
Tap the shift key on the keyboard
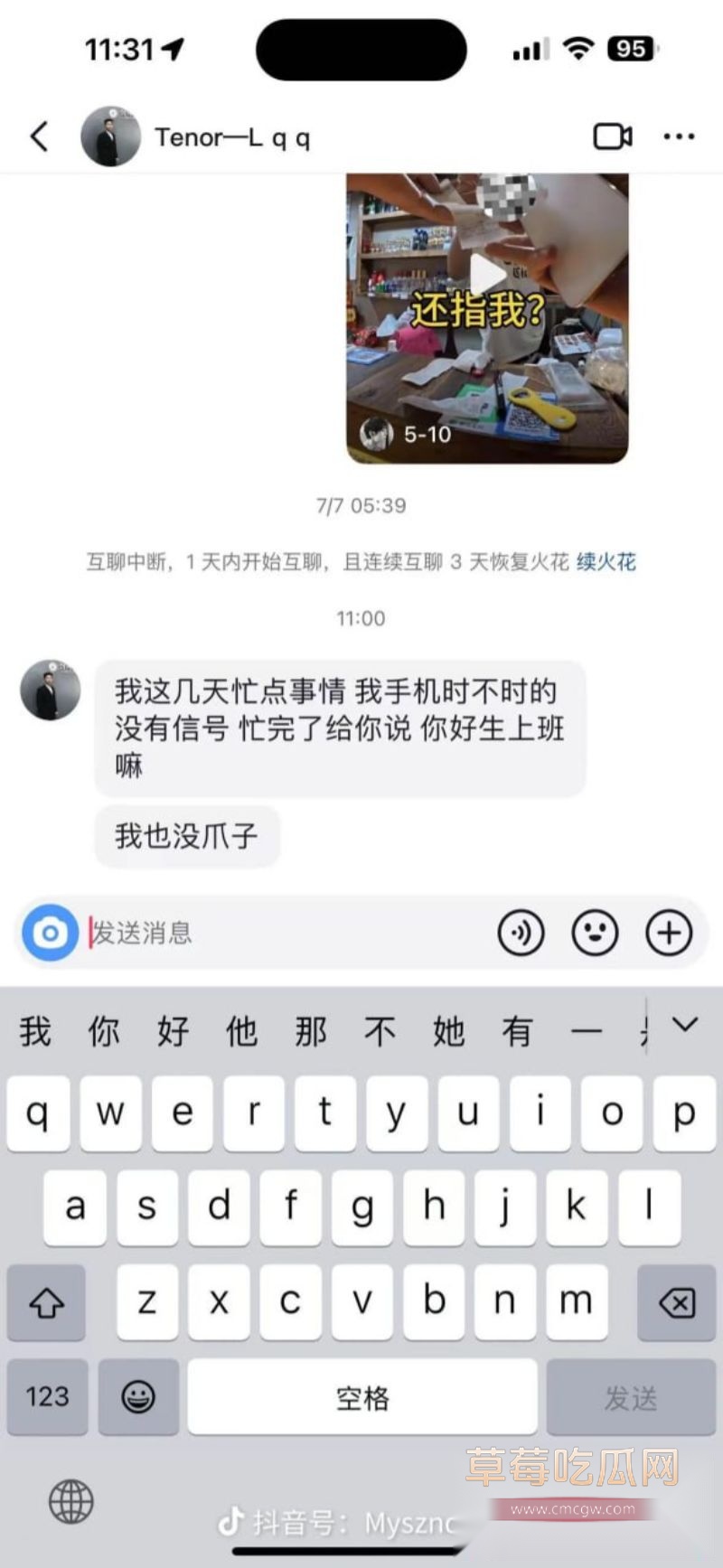[x=46, y=1302]
